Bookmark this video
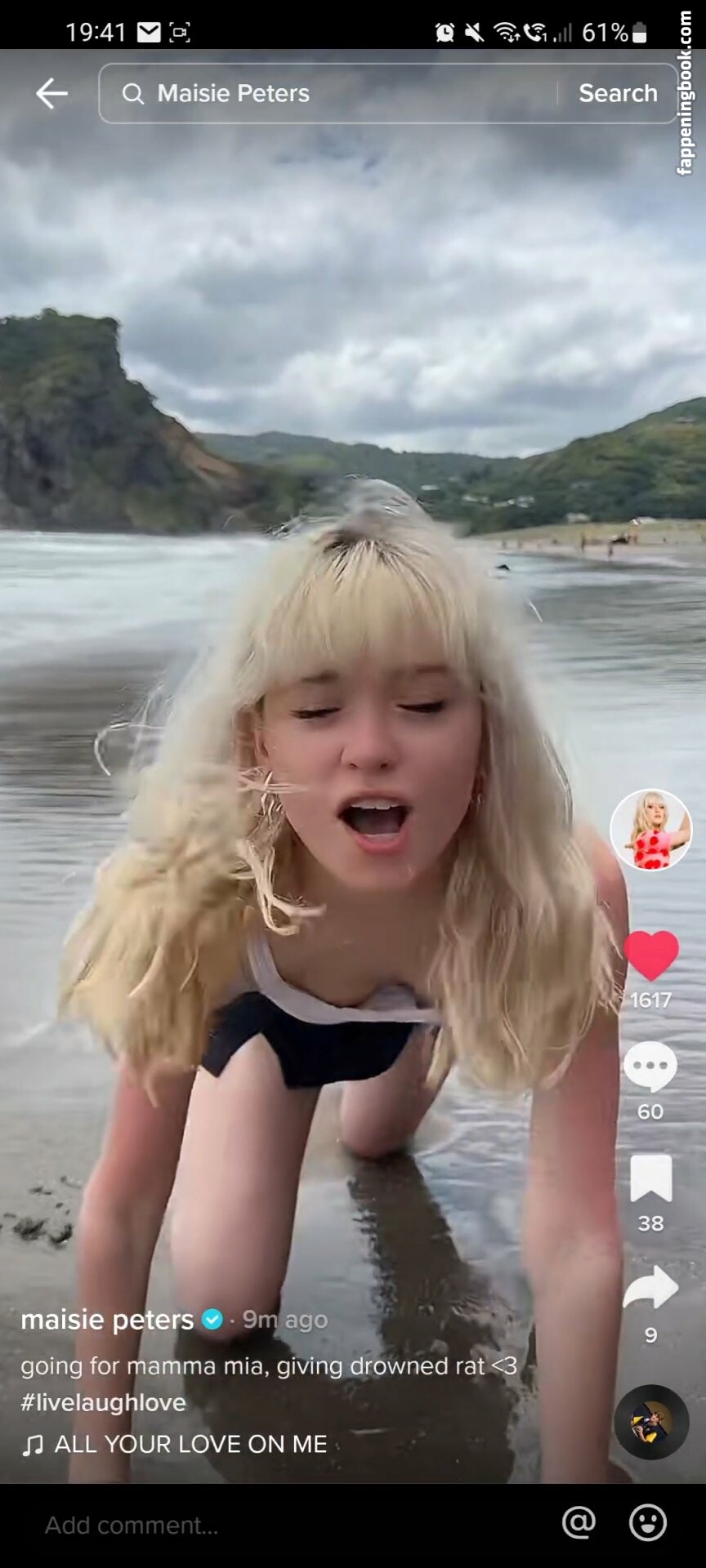 pyautogui.click(x=650, y=1178)
